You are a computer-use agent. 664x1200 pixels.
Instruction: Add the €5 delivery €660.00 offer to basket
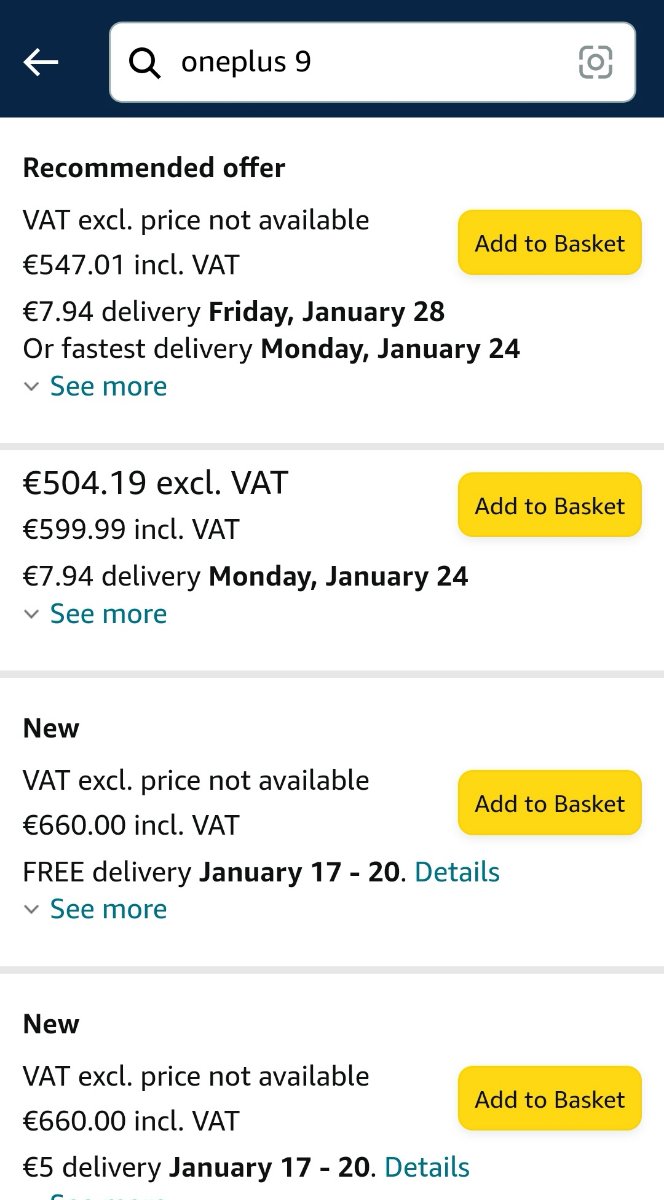coord(549,1099)
